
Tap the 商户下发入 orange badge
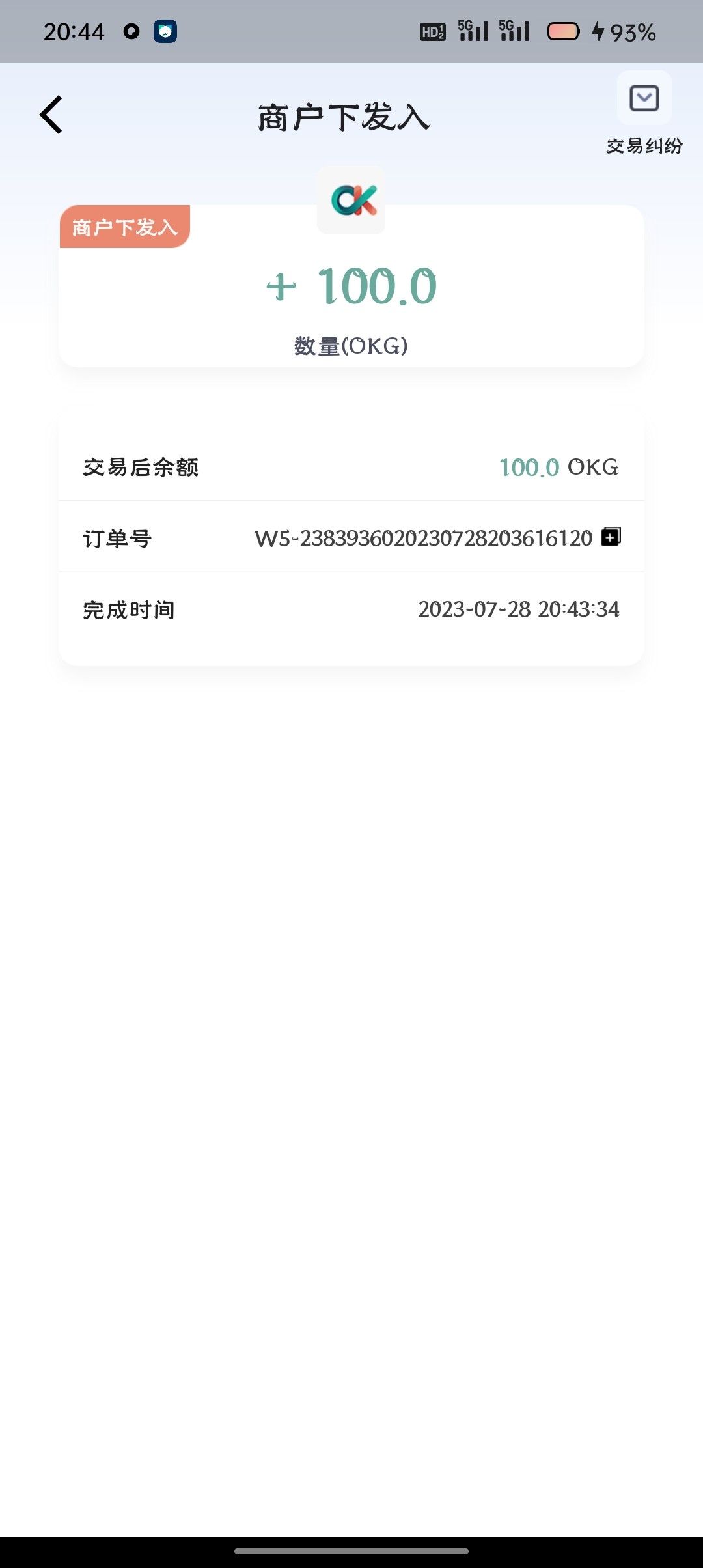click(124, 227)
